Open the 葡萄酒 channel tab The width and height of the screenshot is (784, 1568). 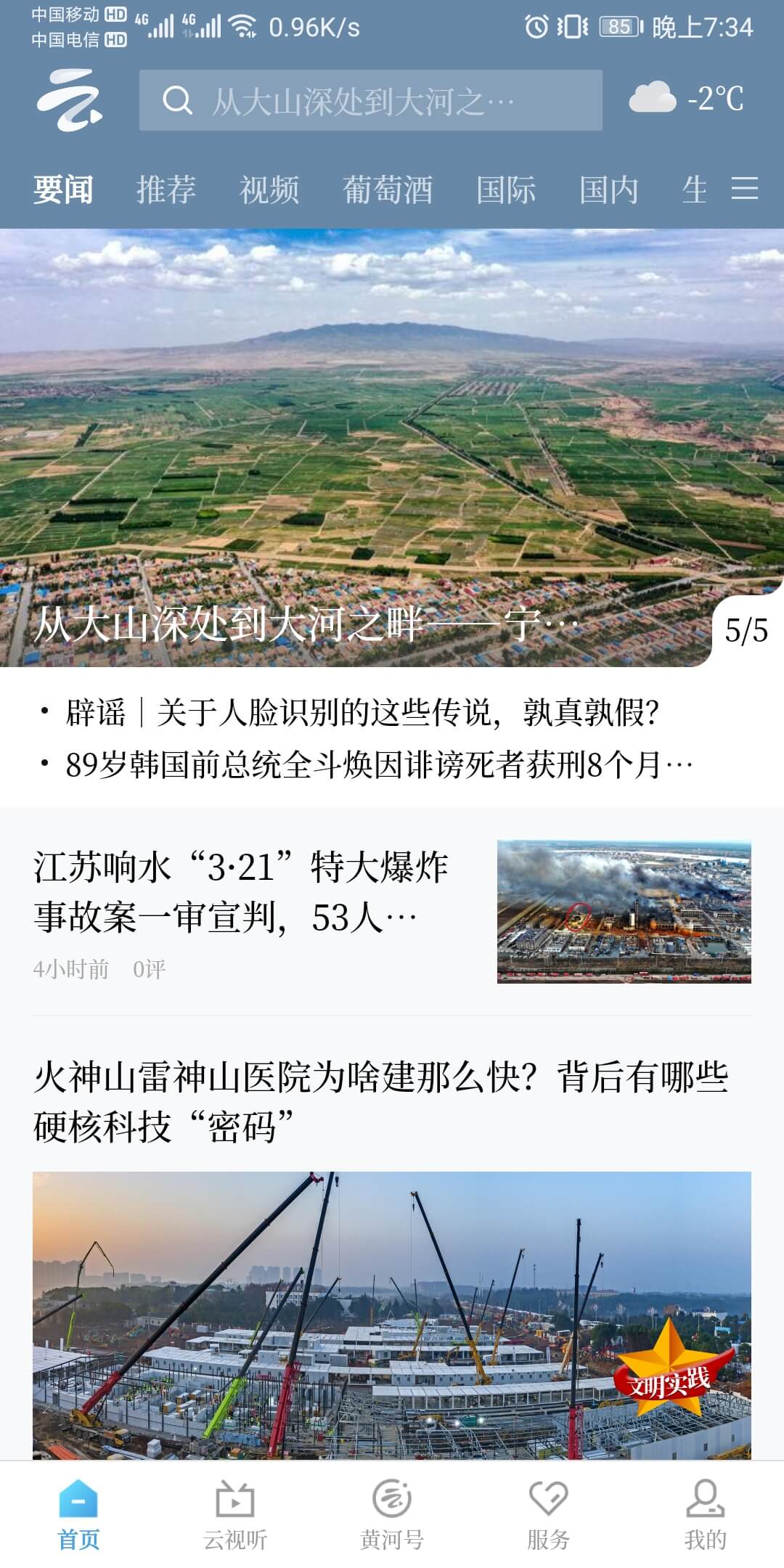(x=388, y=190)
